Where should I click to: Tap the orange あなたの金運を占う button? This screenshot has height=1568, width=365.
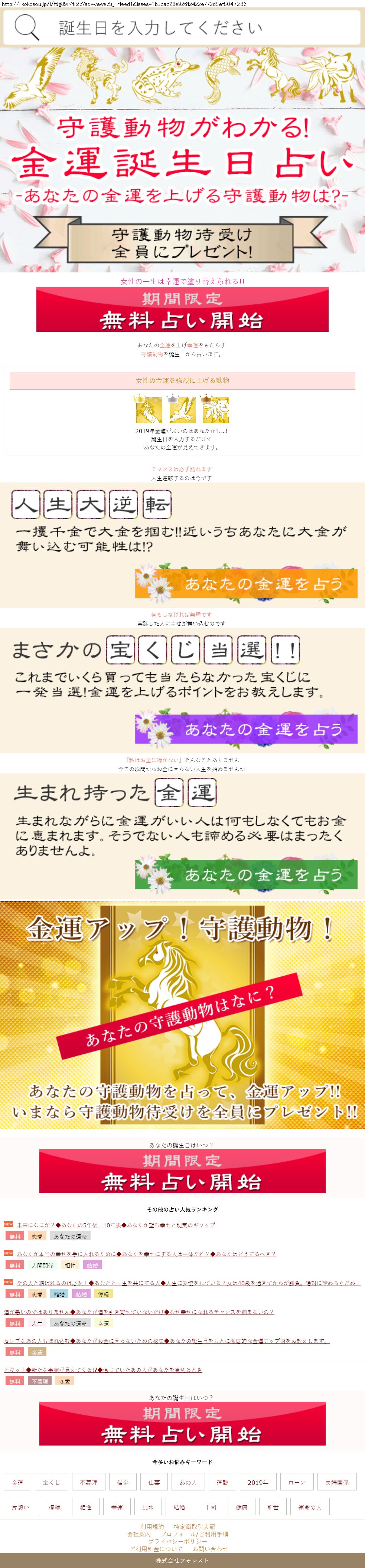pyautogui.click(x=246, y=583)
